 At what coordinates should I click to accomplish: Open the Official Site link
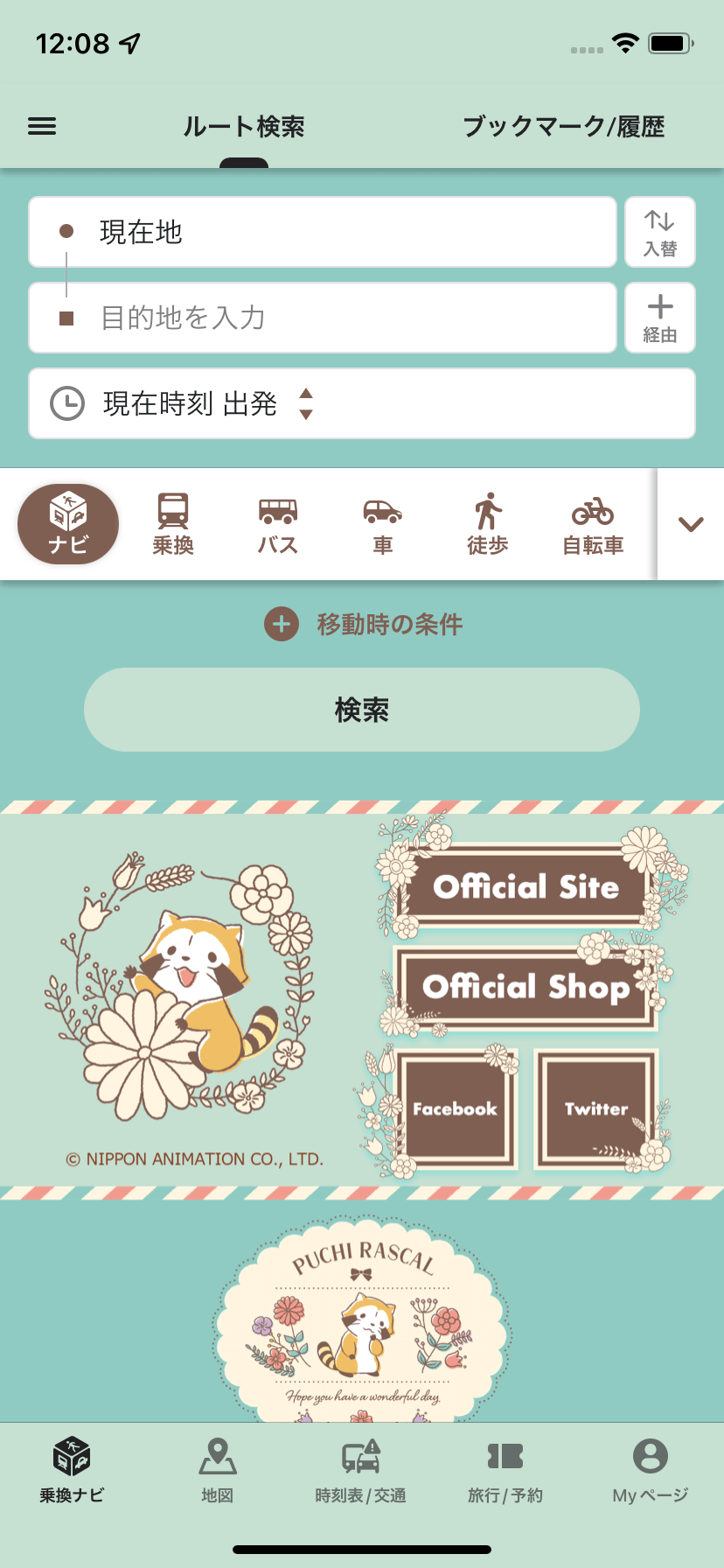coord(526,887)
